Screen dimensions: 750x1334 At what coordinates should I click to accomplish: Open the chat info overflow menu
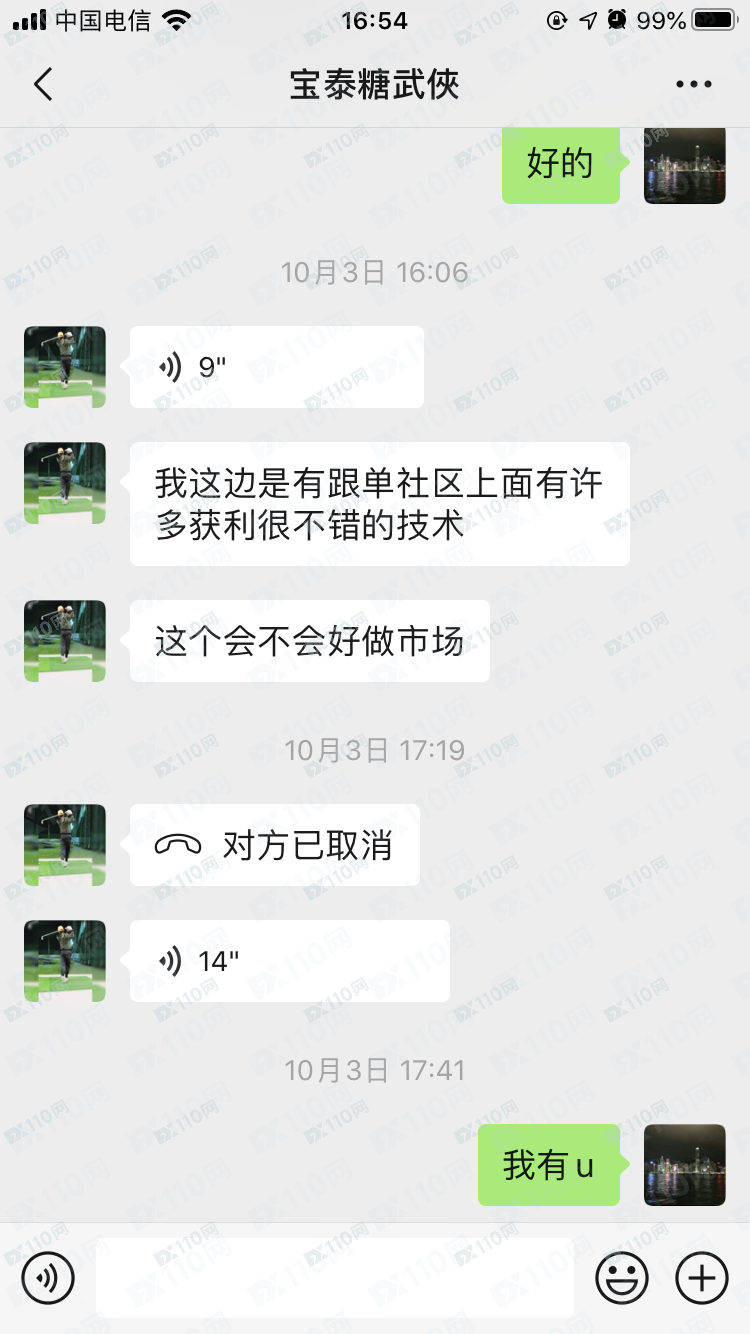pos(693,85)
